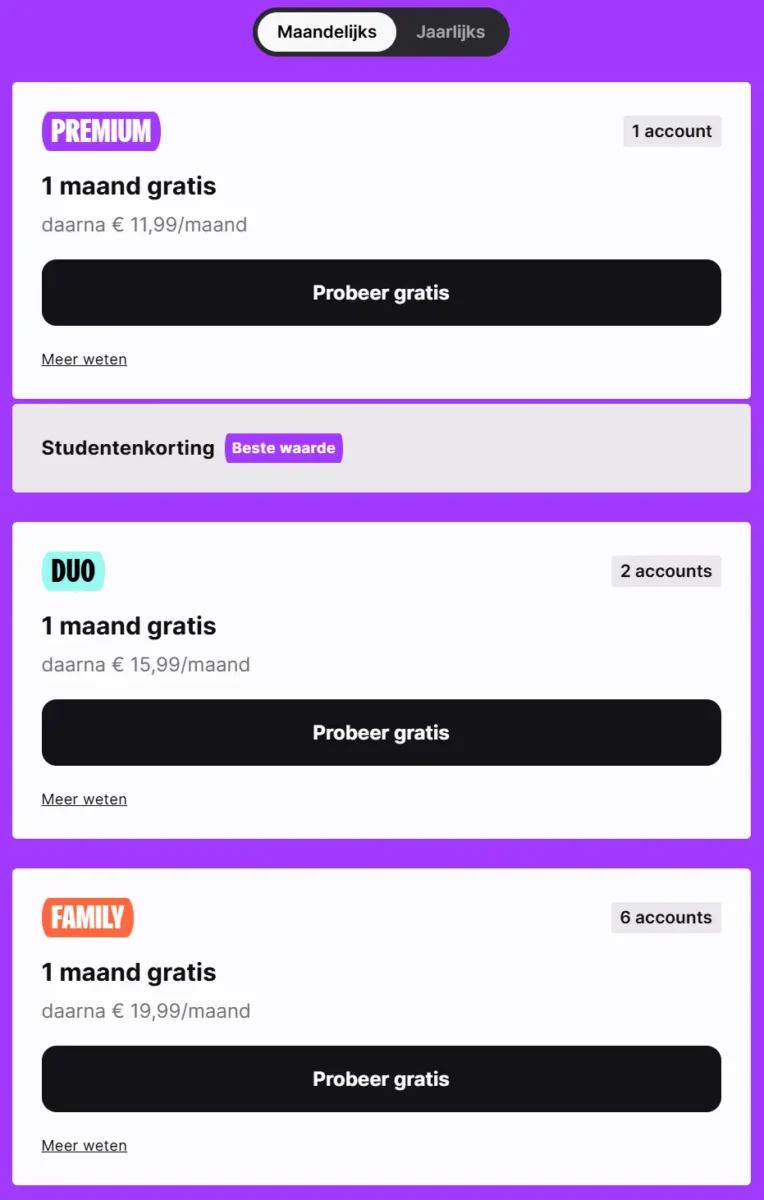Screen dimensions: 764x1200
Task: Switch to the Jaarlijks billing option
Action: [x=450, y=32]
